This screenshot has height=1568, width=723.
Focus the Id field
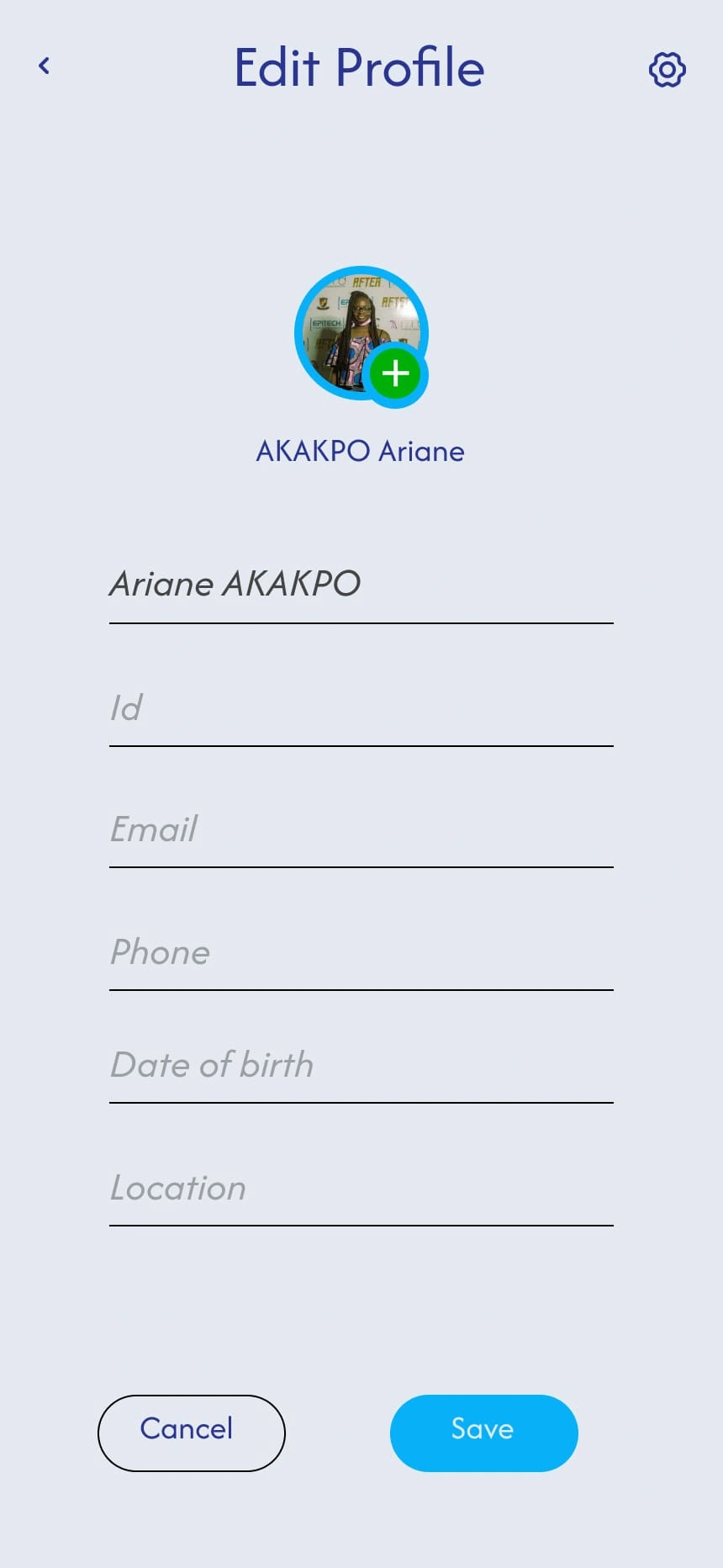coord(361,708)
